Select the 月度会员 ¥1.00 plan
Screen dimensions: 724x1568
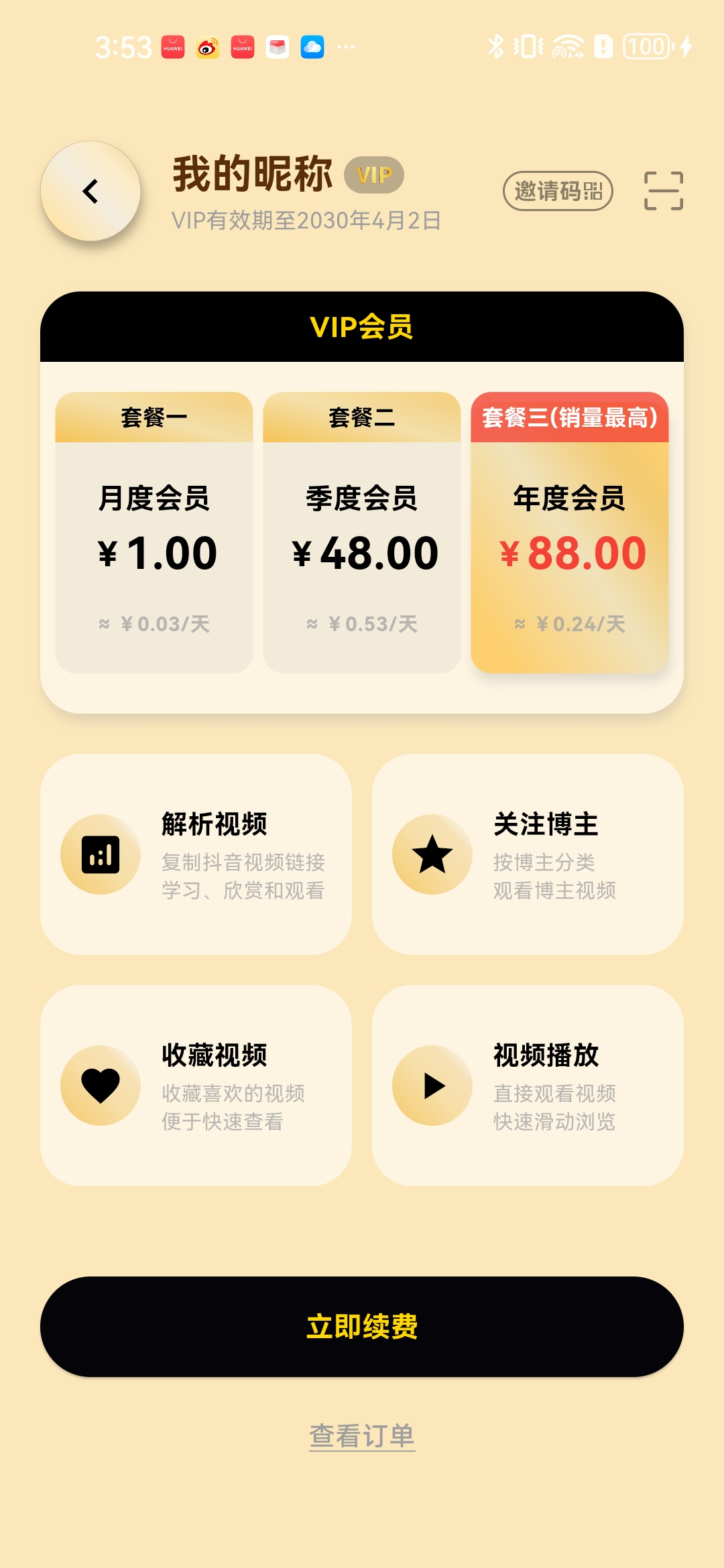point(154,533)
